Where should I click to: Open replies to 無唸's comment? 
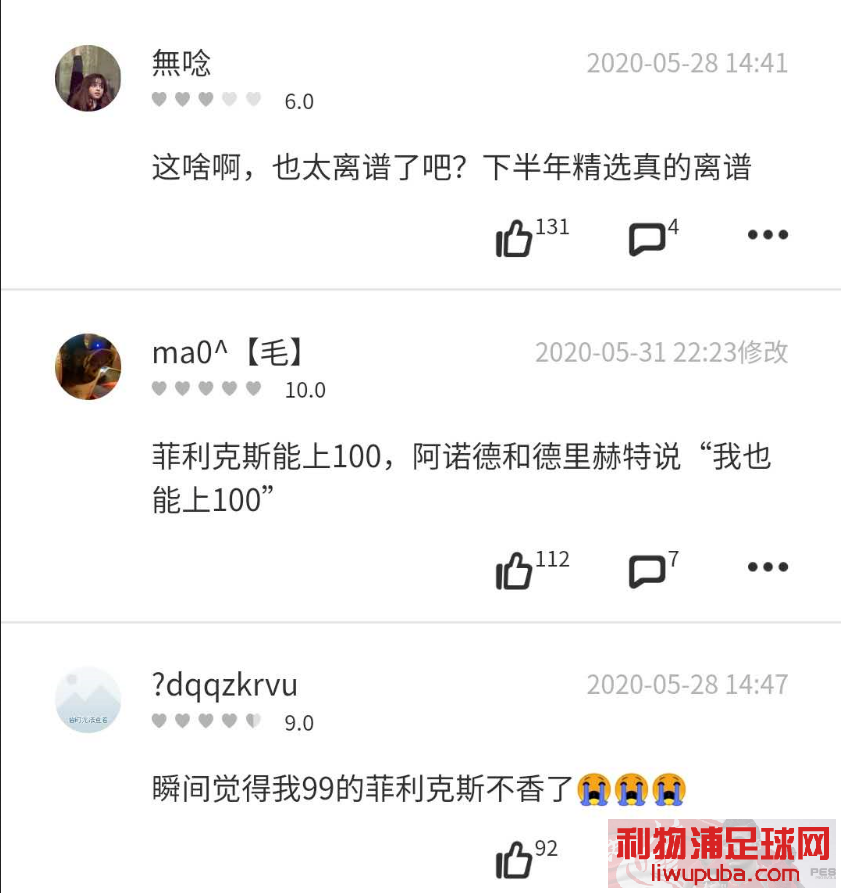[647, 239]
